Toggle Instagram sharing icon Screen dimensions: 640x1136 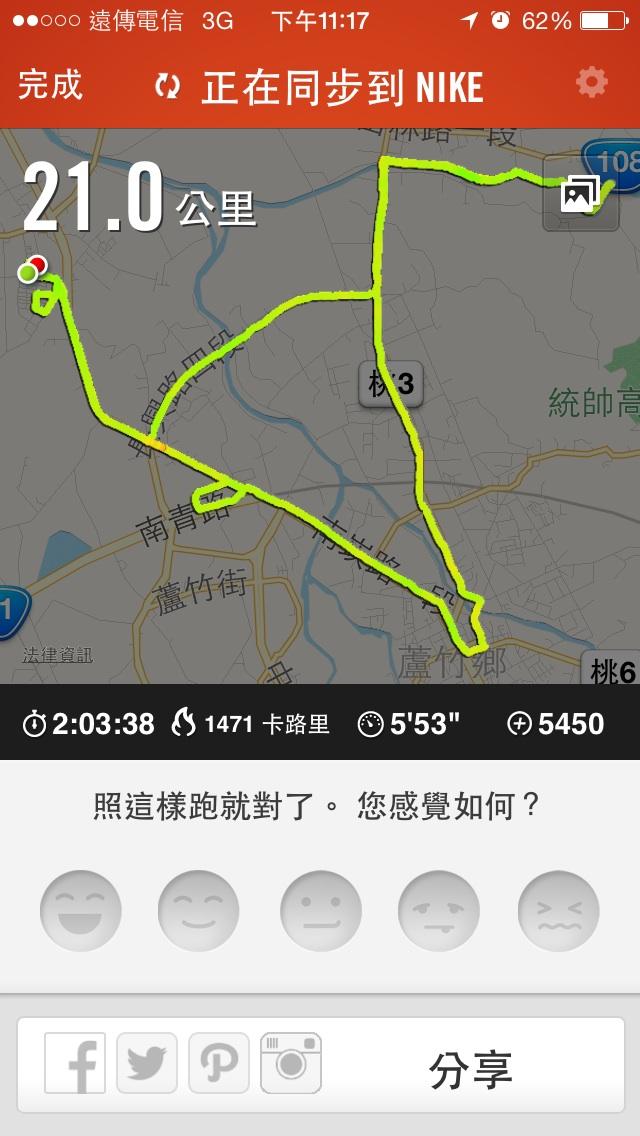291,1063
